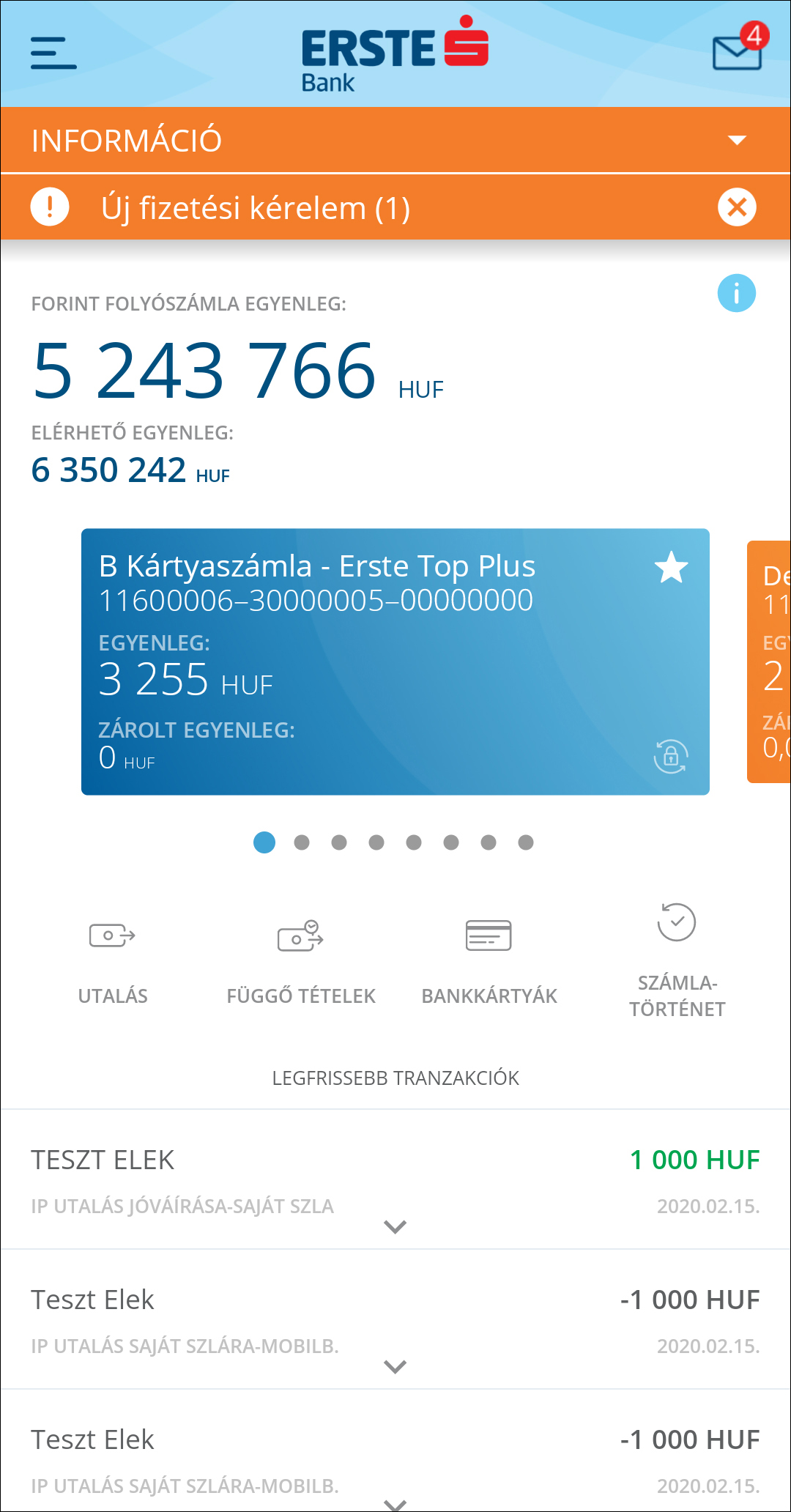Viewport: 791px width, 1512px height.
Task: Open the messages envelope with 4 unread
Action: coord(738,51)
